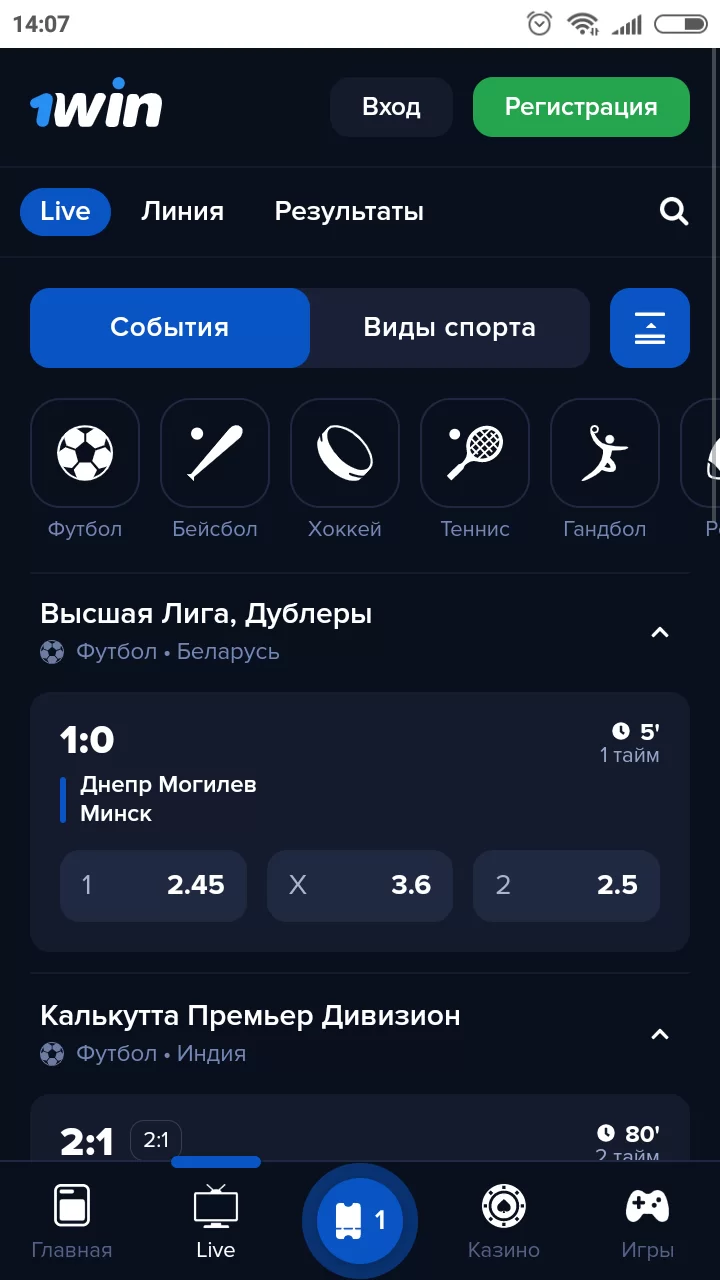
Task: Switch to the События view
Action: (170, 327)
